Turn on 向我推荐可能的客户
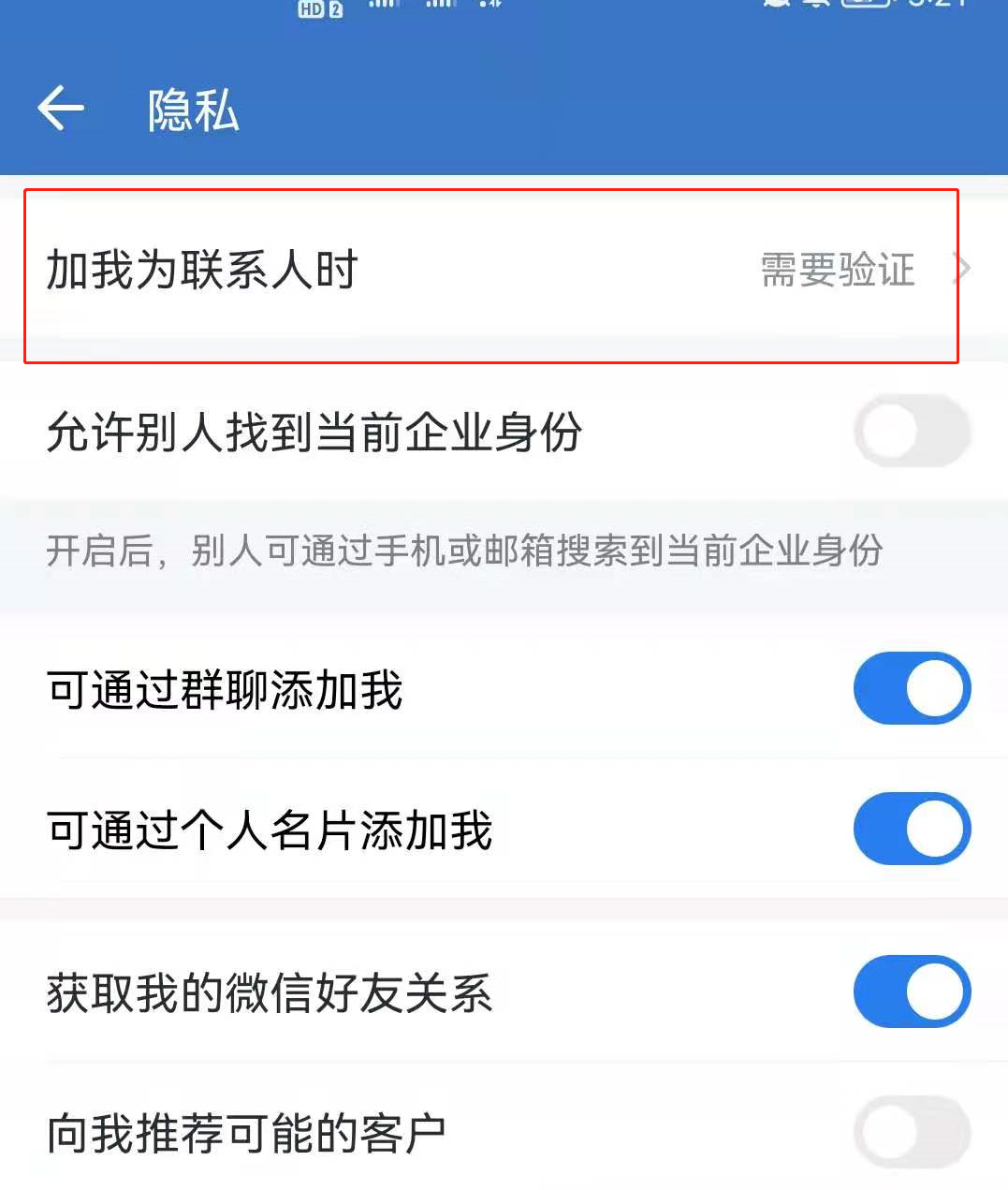Viewport: 1008px width, 1190px height. [912, 1132]
